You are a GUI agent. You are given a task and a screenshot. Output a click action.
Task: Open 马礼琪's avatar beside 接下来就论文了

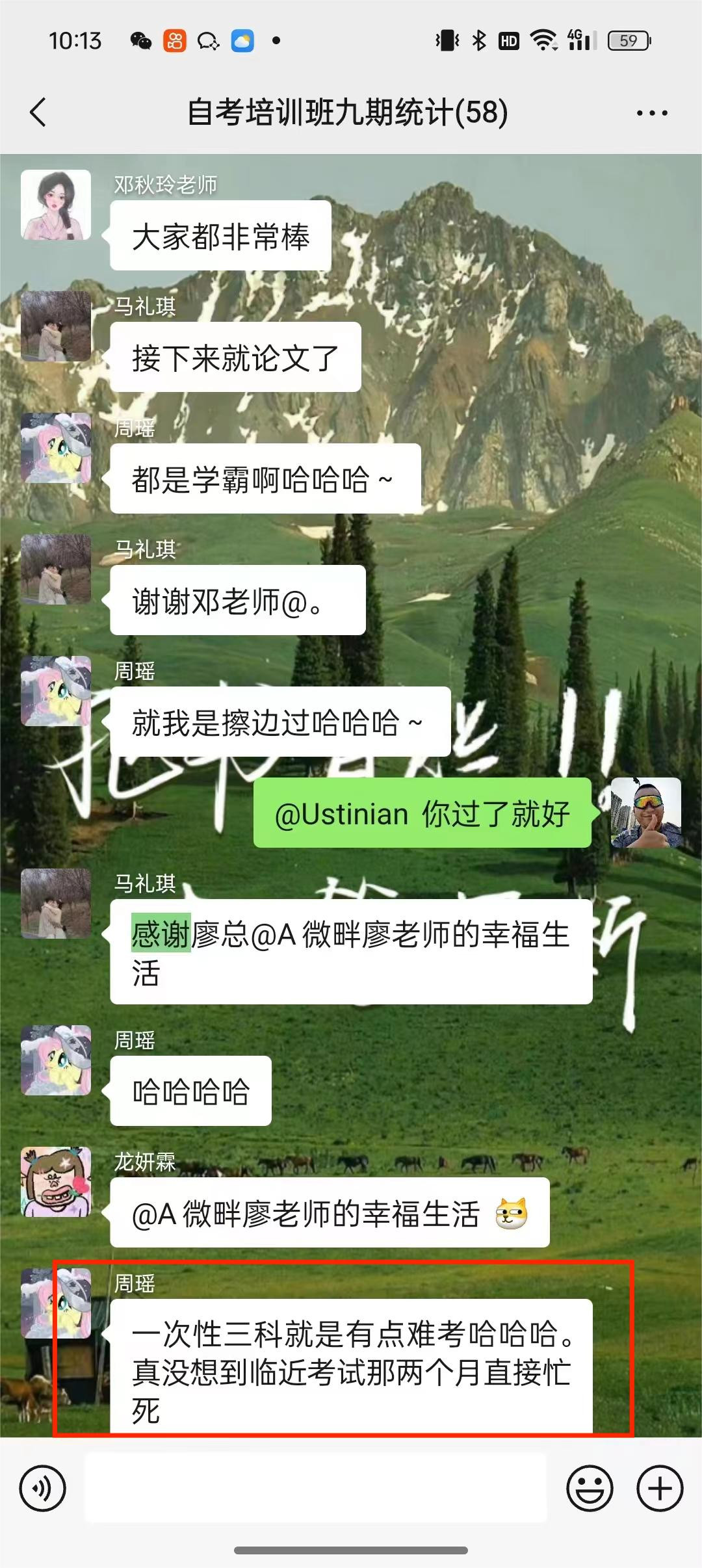[56, 326]
